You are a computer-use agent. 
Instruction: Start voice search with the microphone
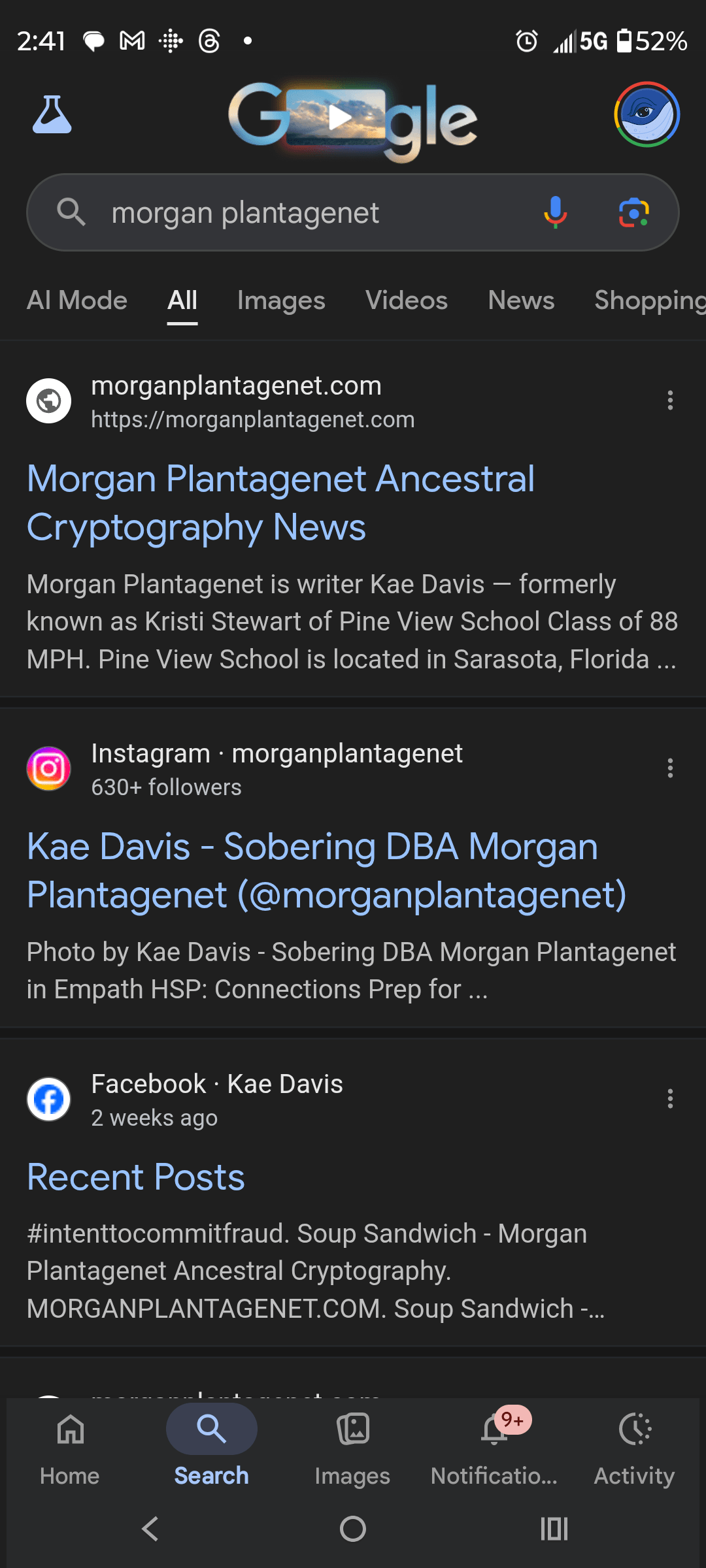(555, 212)
